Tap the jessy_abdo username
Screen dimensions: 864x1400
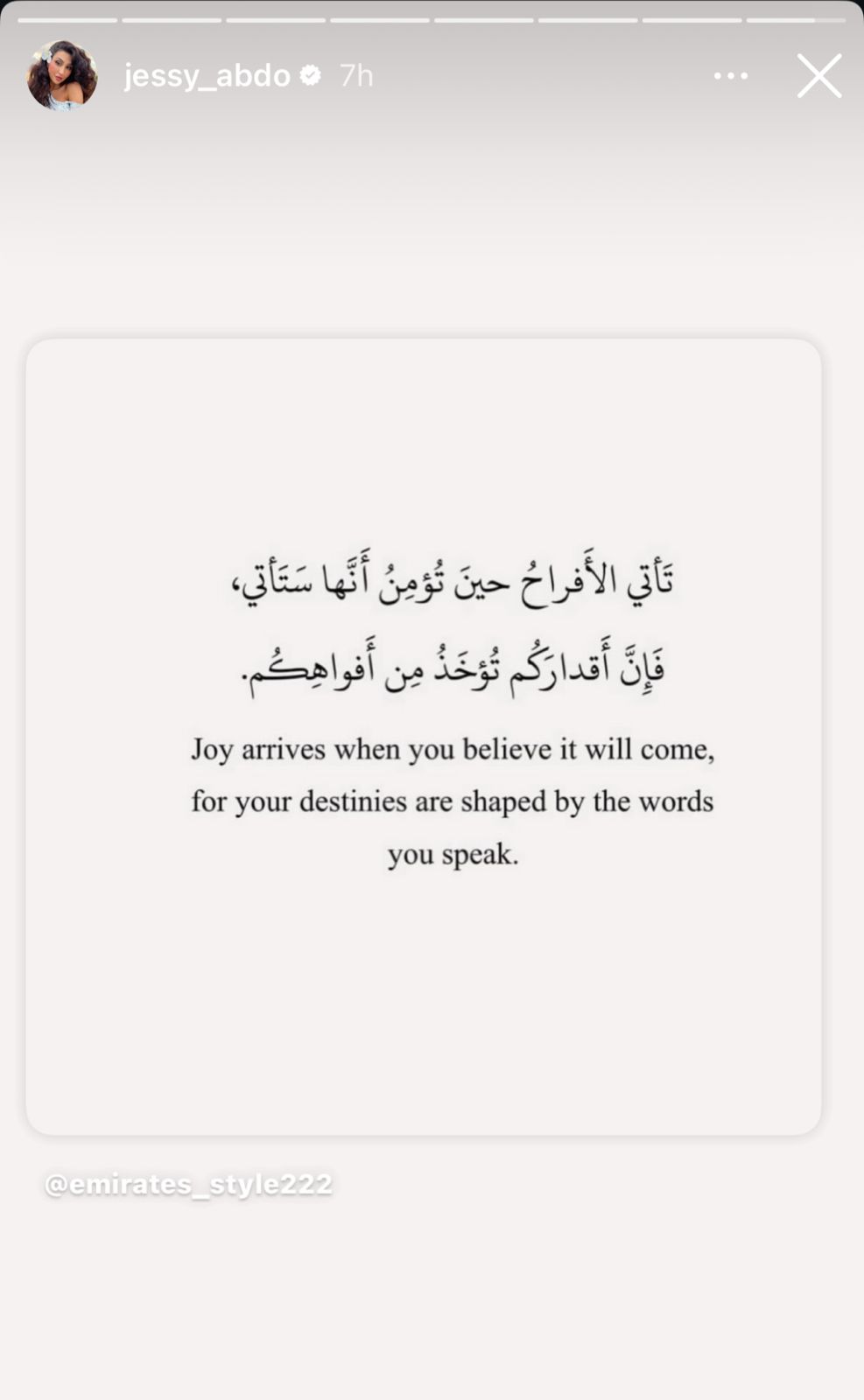click(207, 76)
